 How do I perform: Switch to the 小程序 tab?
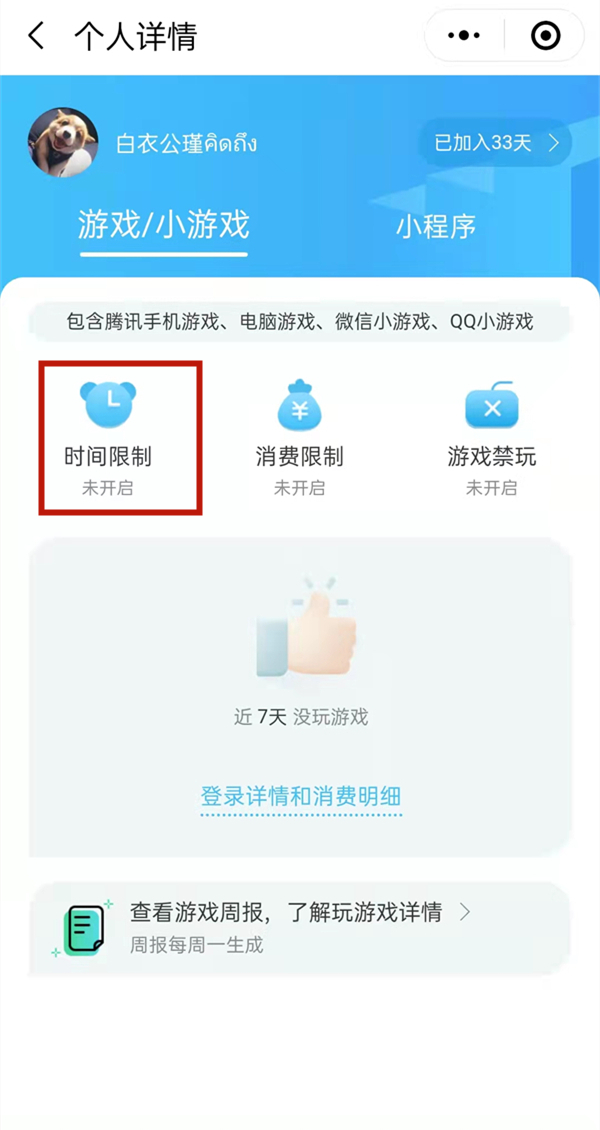(x=435, y=226)
